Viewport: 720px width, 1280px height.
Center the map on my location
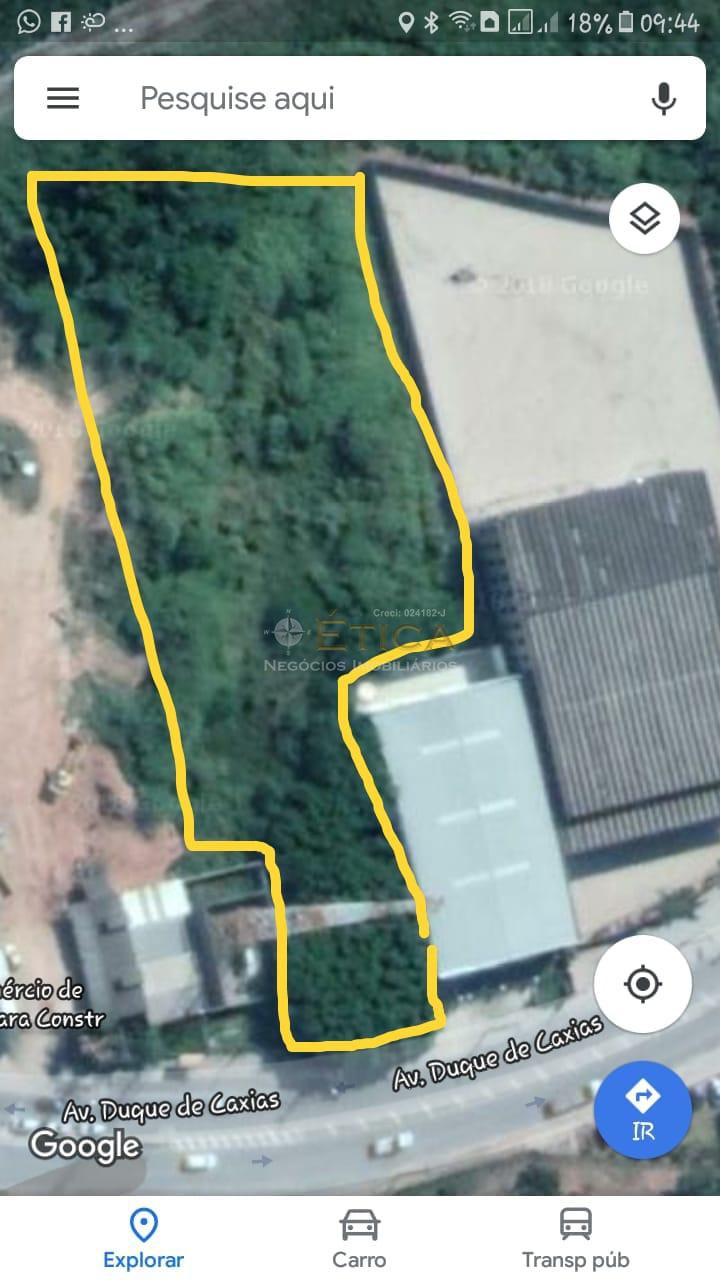(x=642, y=984)
